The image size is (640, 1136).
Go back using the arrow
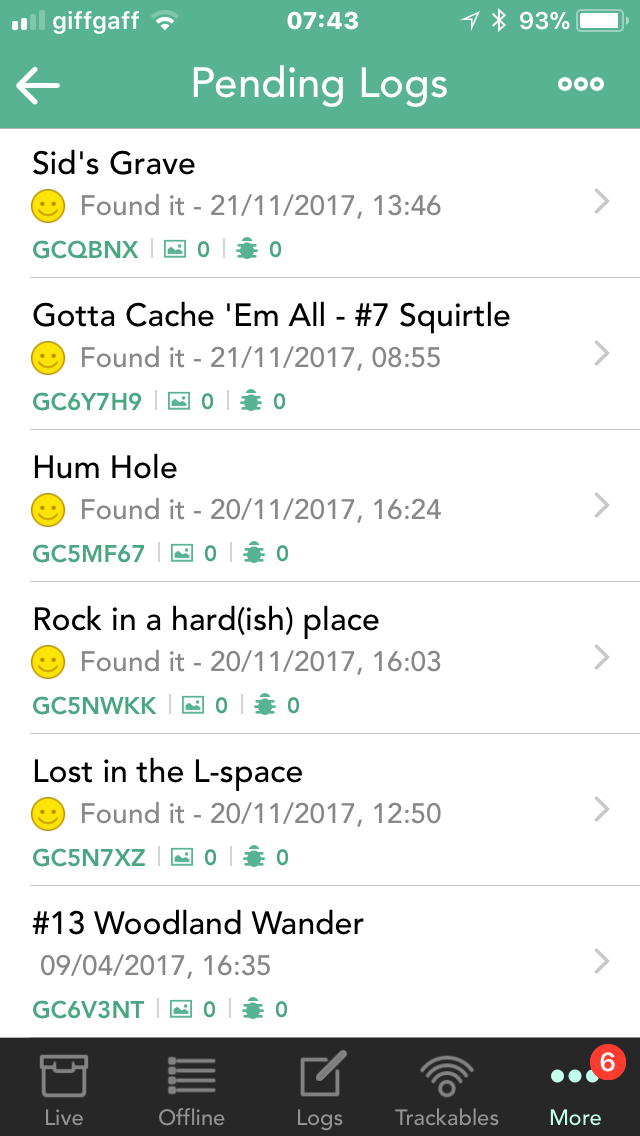point(38,85)
